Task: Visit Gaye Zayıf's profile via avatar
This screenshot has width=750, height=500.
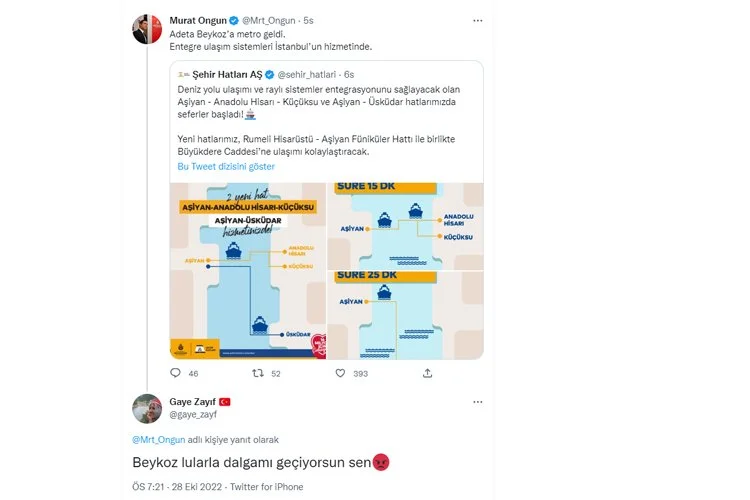Action: (x=146, y=407)
